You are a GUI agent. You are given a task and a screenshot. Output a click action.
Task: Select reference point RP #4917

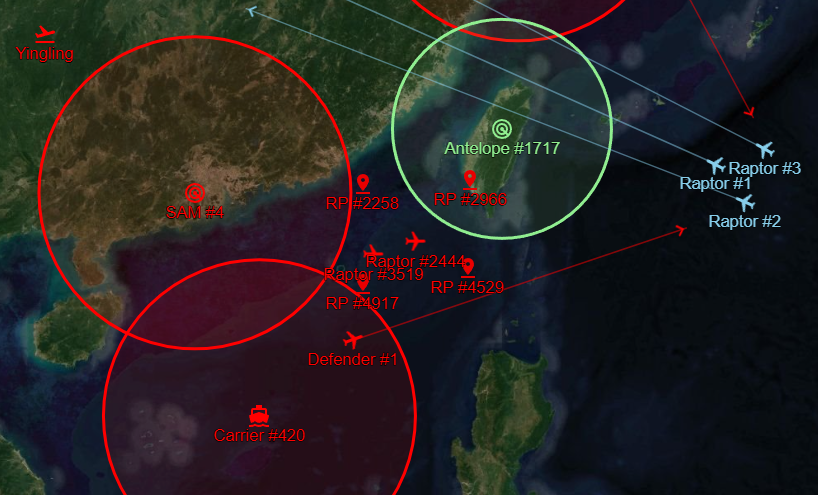coord(362,285)
